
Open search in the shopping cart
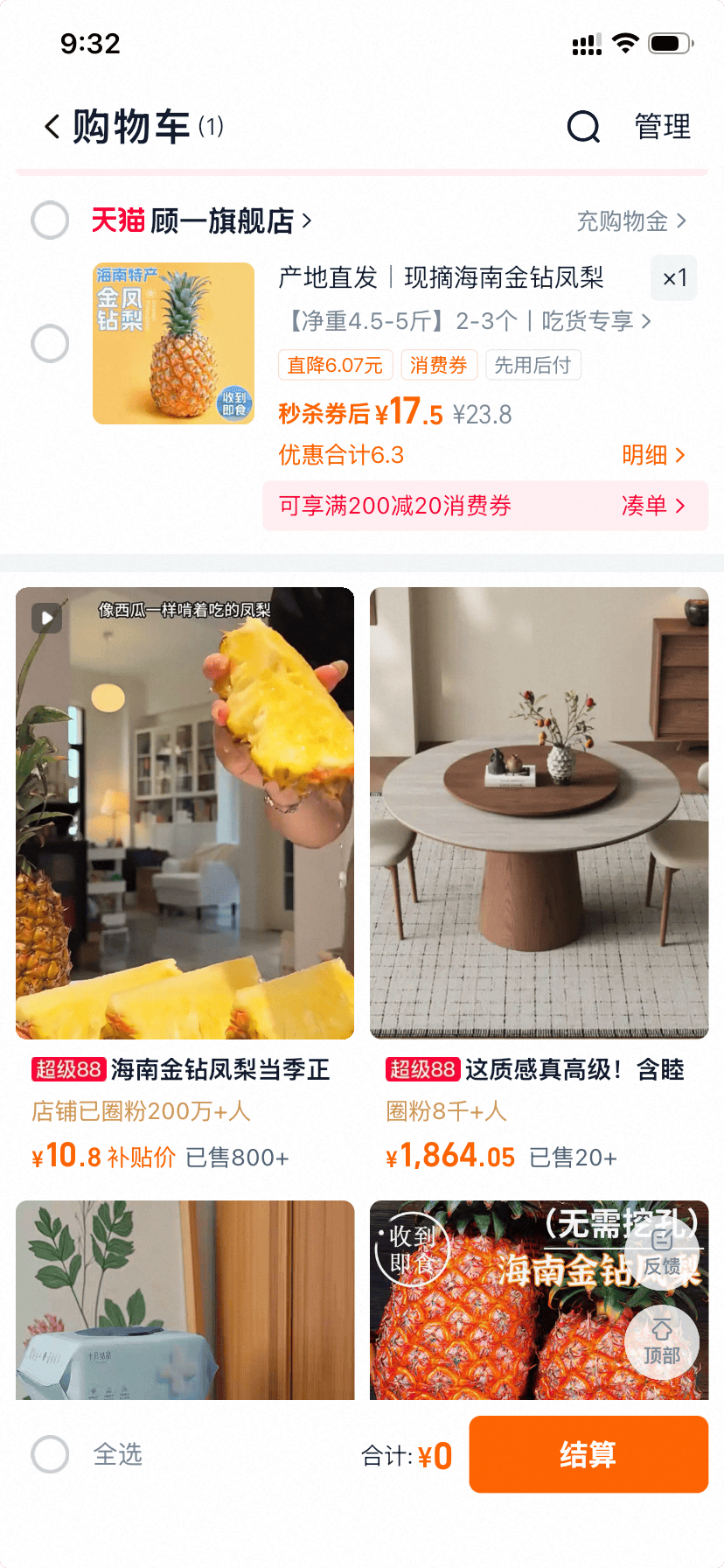pos(583,127)
